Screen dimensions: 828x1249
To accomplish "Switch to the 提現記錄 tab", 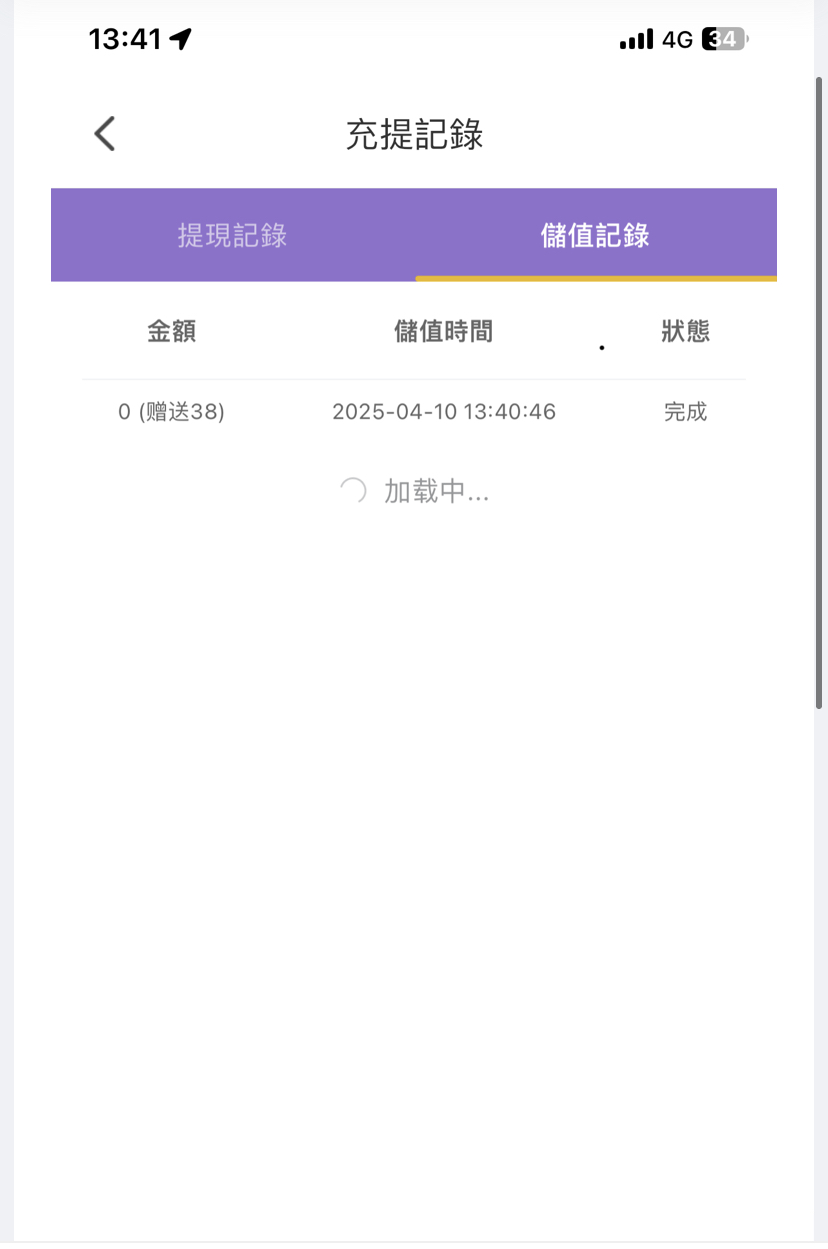I will [233, 235].
